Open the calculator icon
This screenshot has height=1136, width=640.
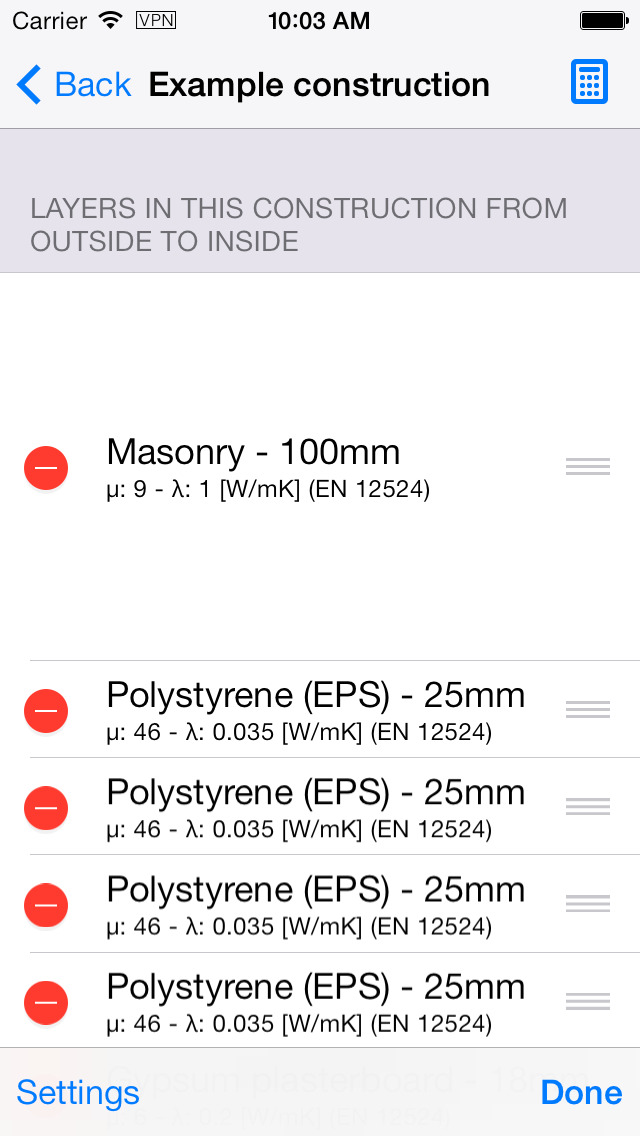point(589,82)
